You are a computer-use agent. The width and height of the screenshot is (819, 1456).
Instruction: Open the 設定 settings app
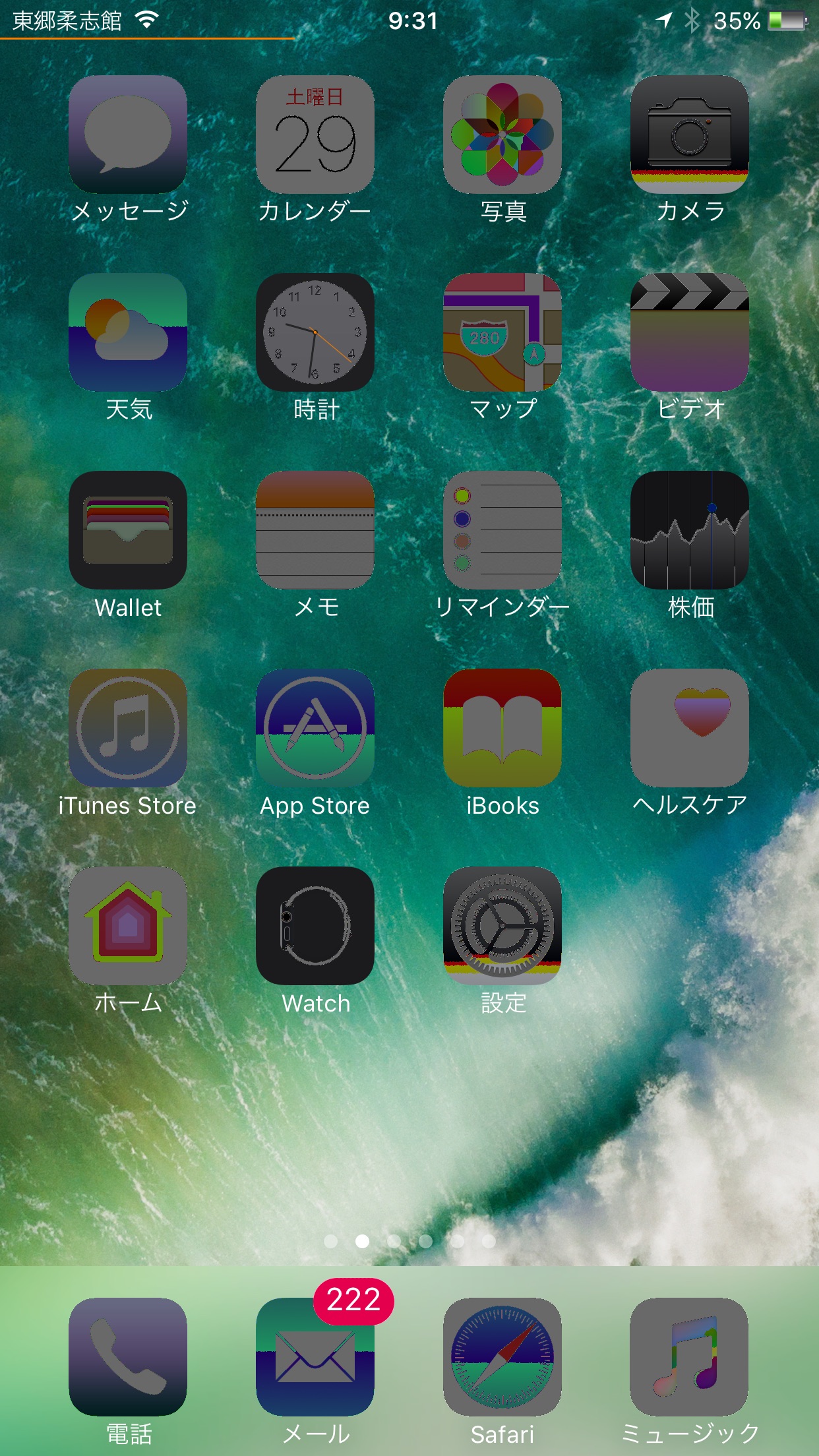(502, 926)
